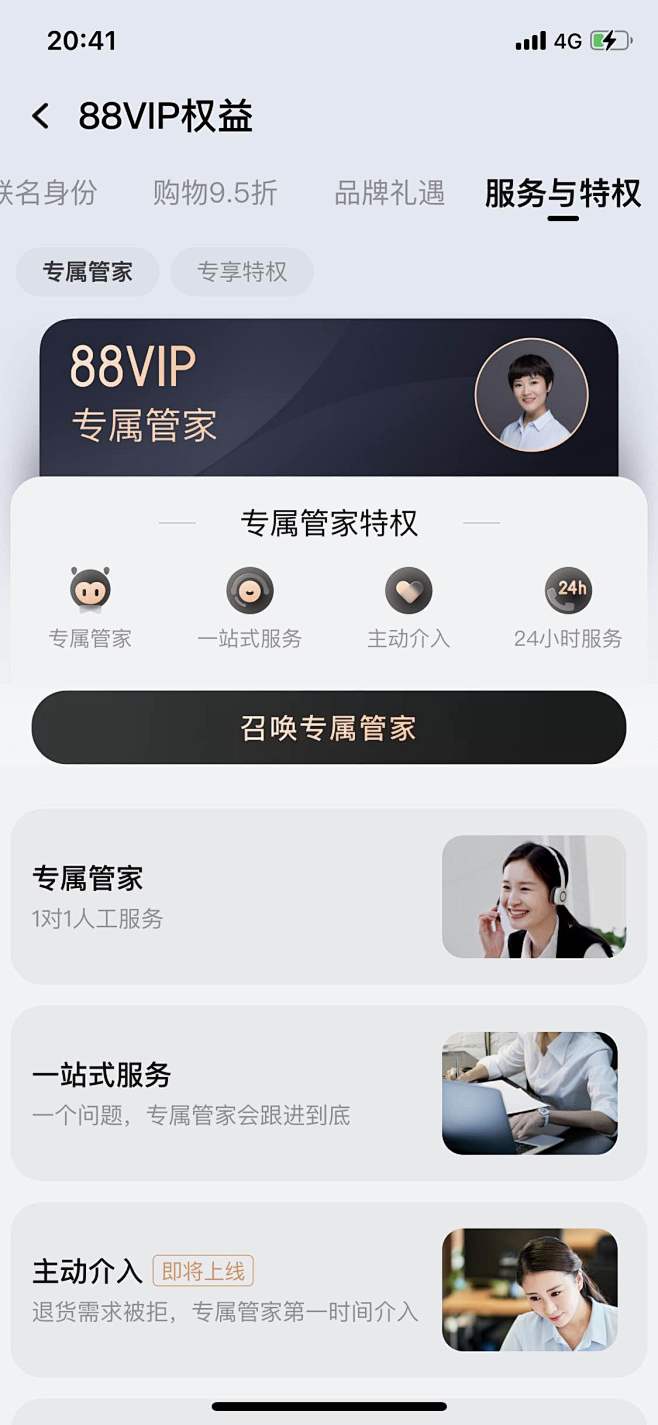Go back from 88VIP权益 page
The width and height of the screenshot is (658, 1425).
click(40, 116)
